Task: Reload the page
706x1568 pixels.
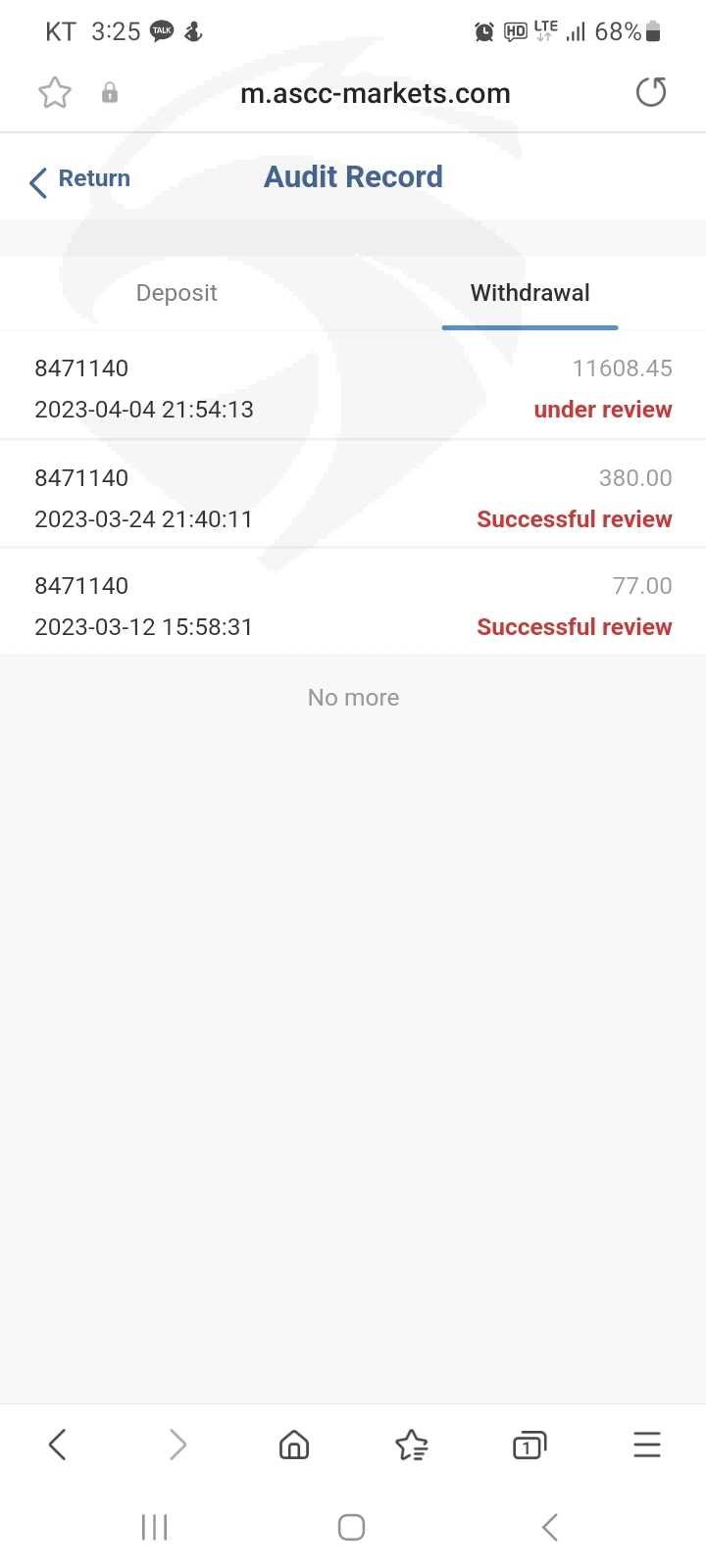Action: 651,92
